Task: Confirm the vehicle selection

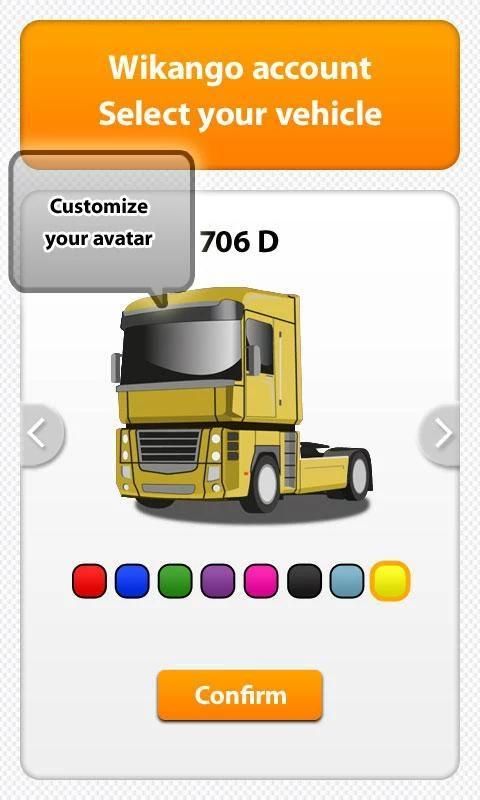Action: coord(240,695)
